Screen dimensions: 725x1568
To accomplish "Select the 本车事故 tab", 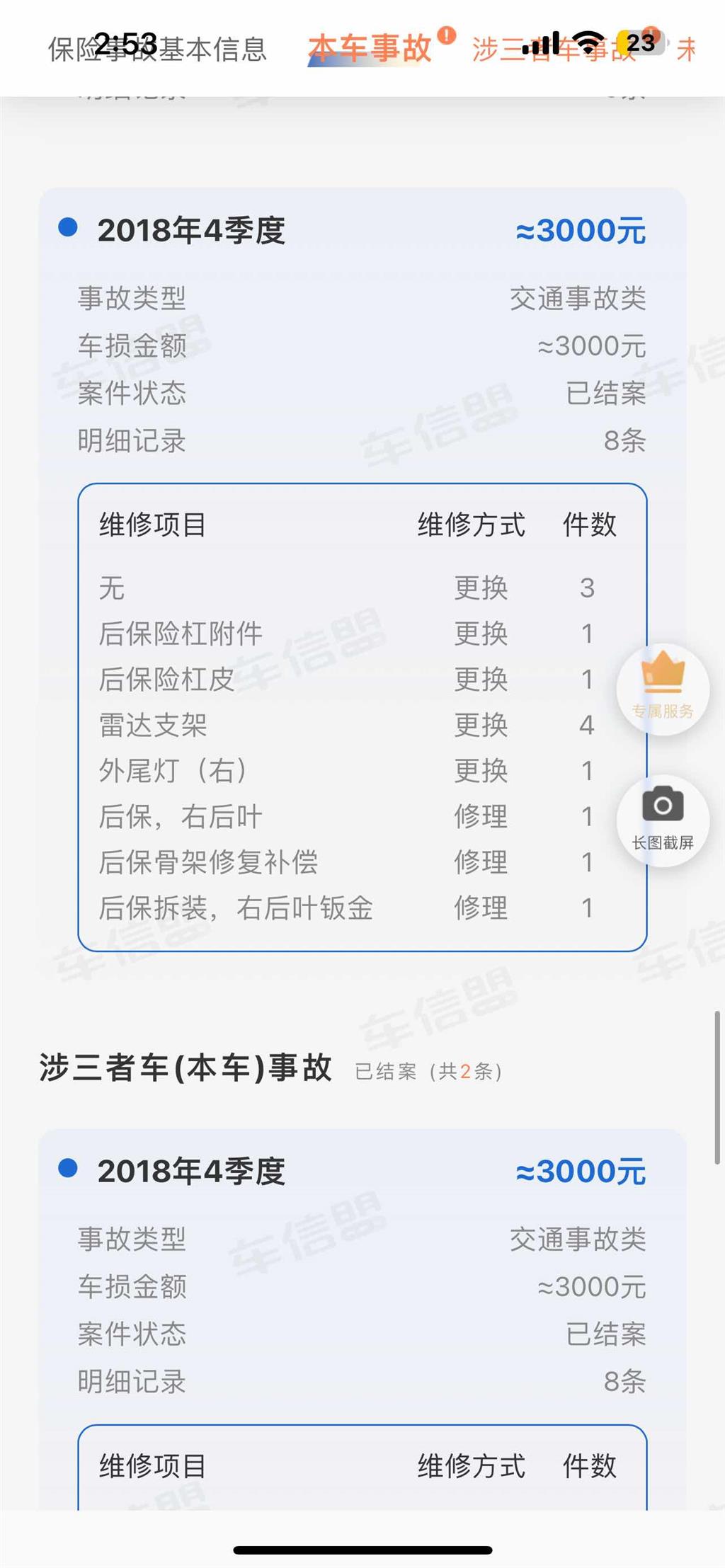I will (x=370, y=50).
